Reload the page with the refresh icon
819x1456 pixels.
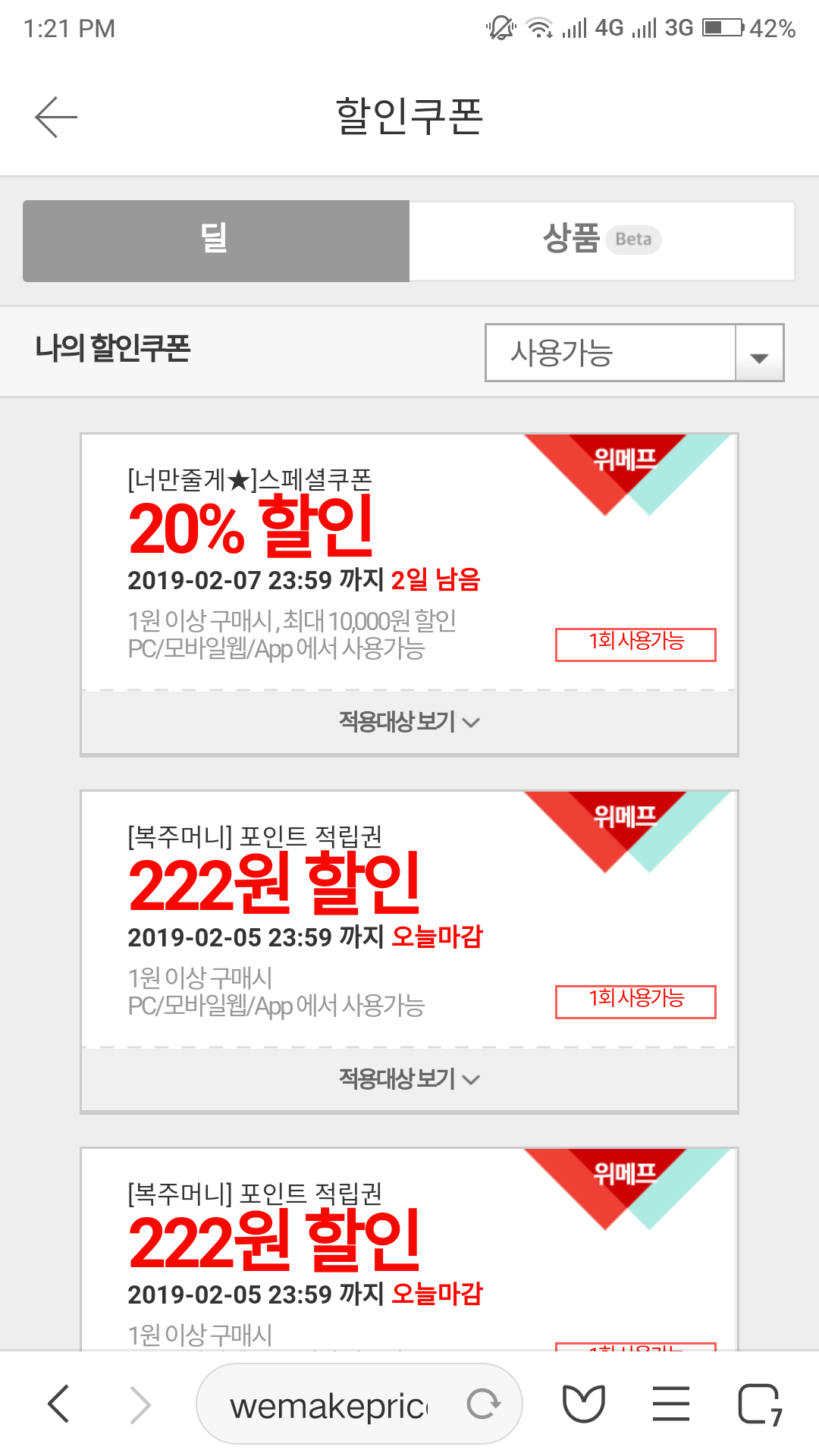tap(483, 1404)
